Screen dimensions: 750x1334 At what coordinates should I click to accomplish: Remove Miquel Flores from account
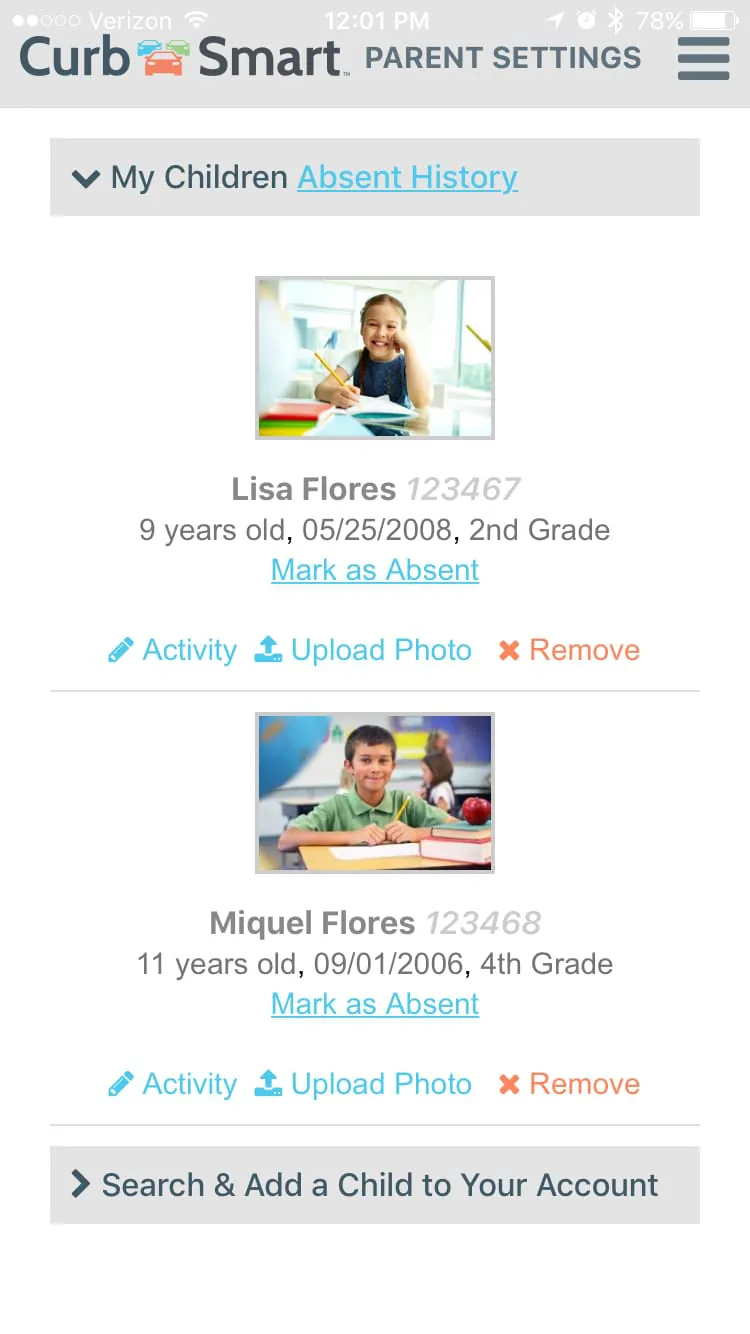[569, 1084]
